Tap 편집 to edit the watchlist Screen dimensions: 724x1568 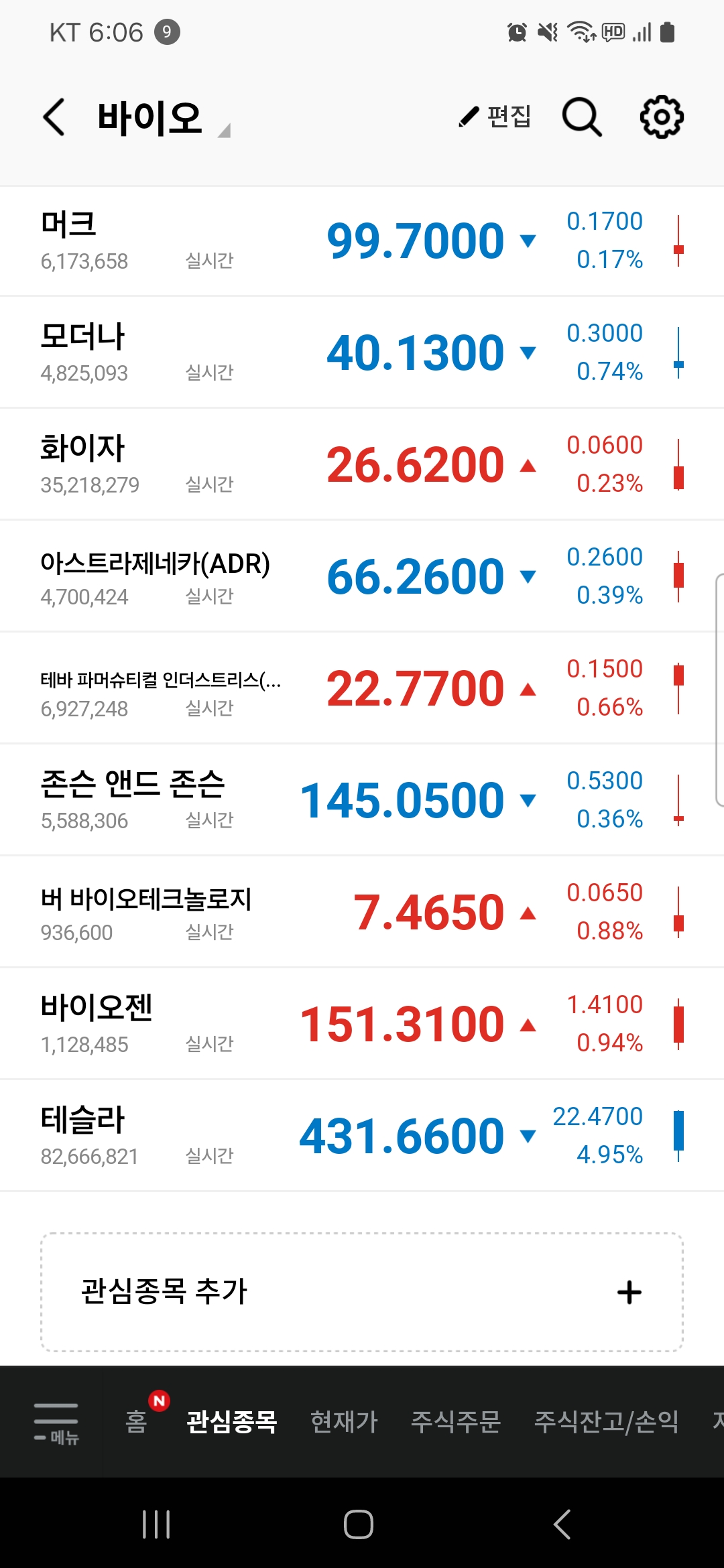(x=495, y=117)
